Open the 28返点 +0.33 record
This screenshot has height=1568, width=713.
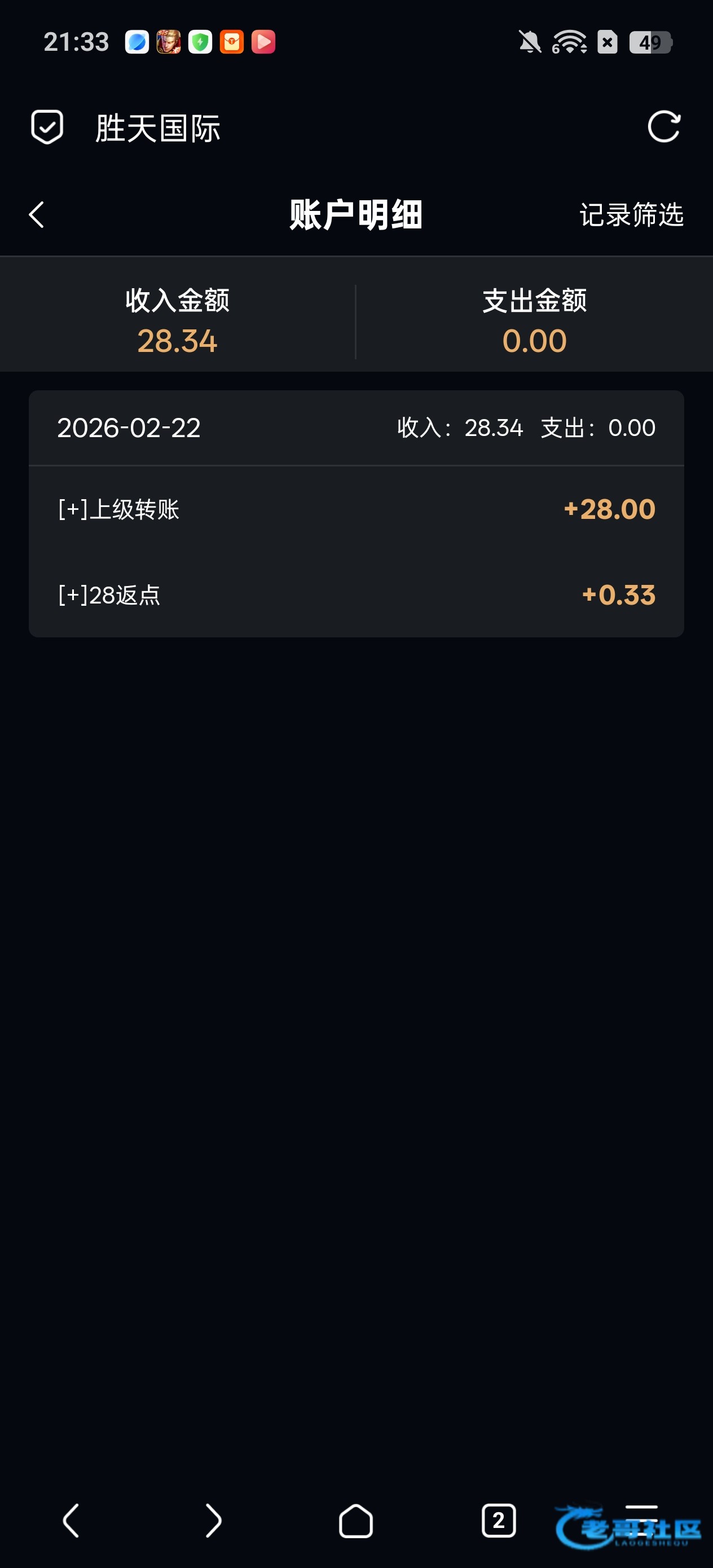click(356, 594)
